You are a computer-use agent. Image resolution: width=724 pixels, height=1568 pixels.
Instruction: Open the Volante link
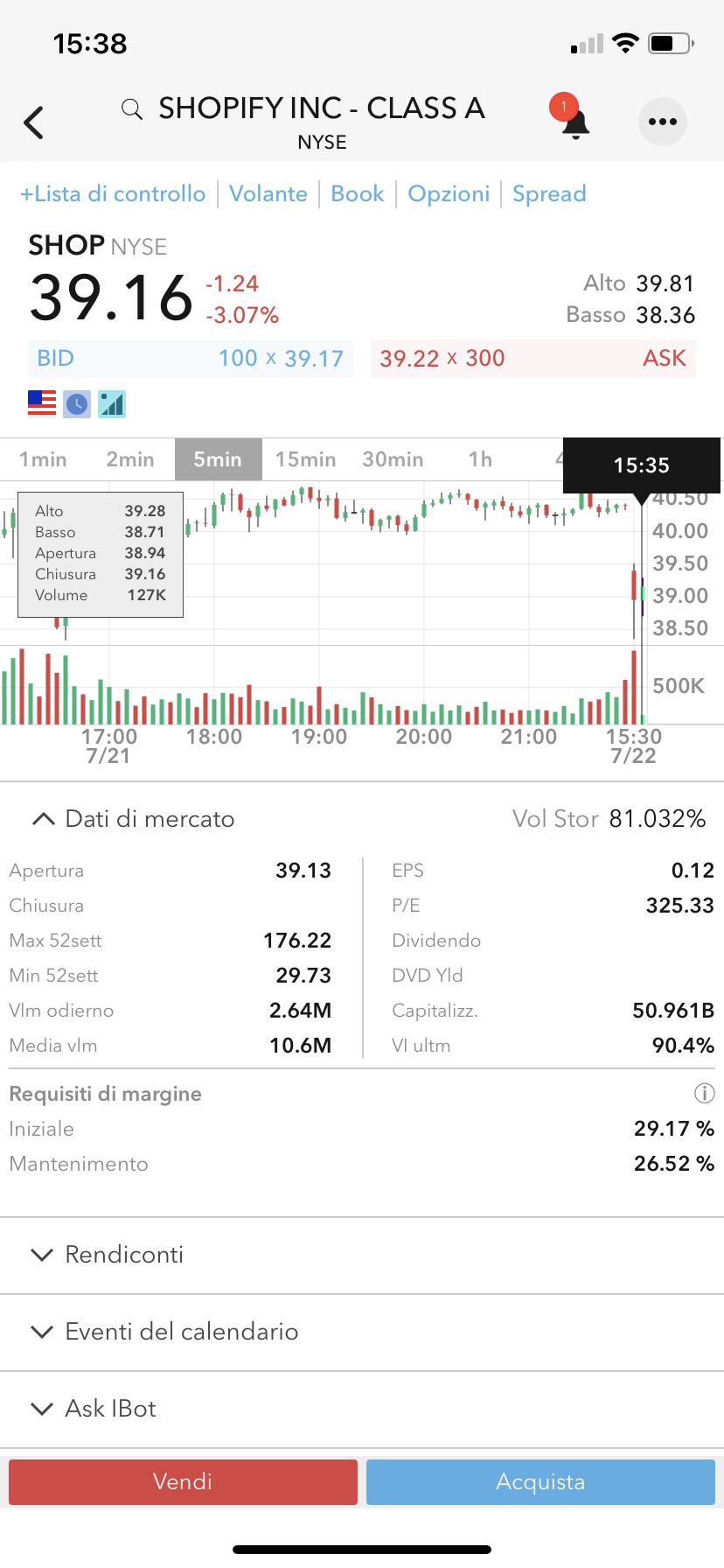268,193
